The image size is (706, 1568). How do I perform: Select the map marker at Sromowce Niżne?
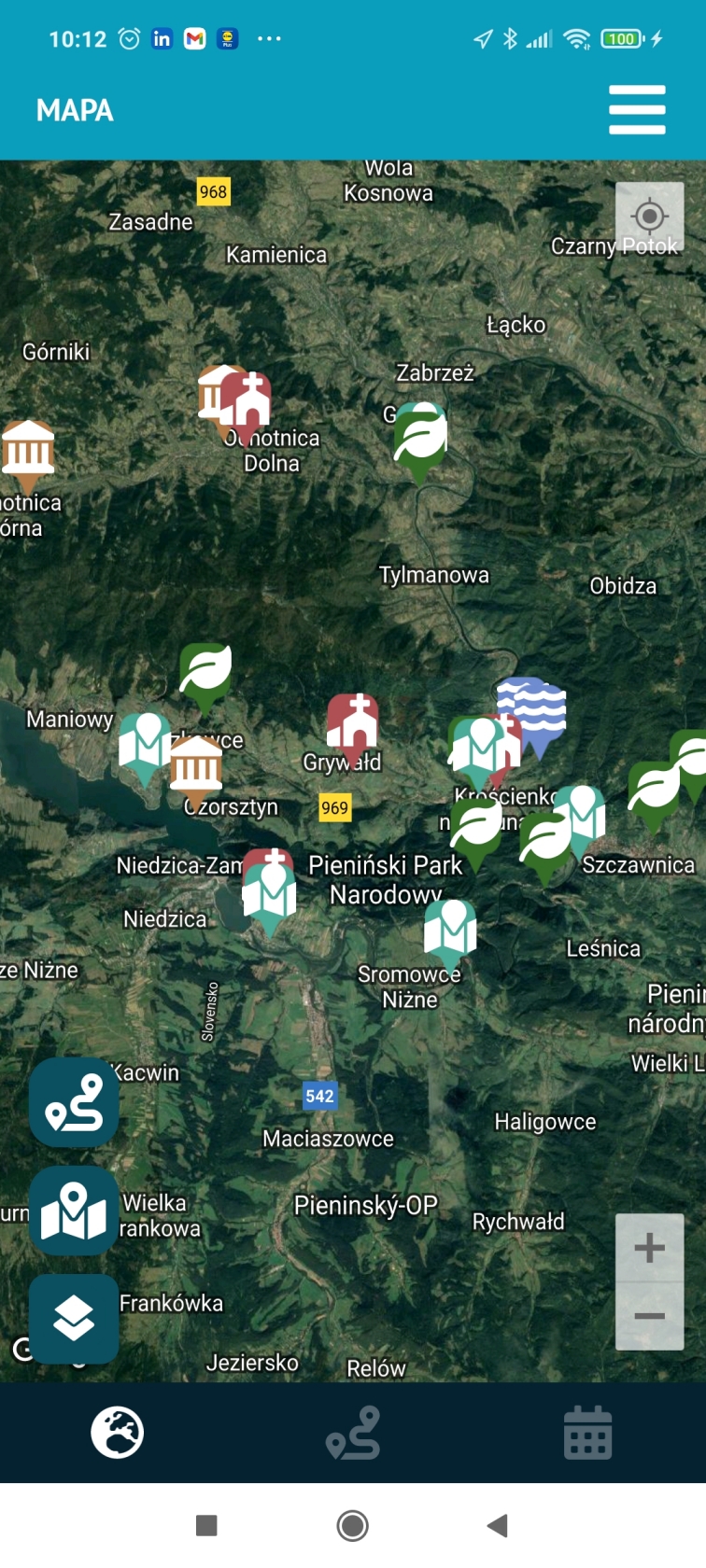[450, 929]
